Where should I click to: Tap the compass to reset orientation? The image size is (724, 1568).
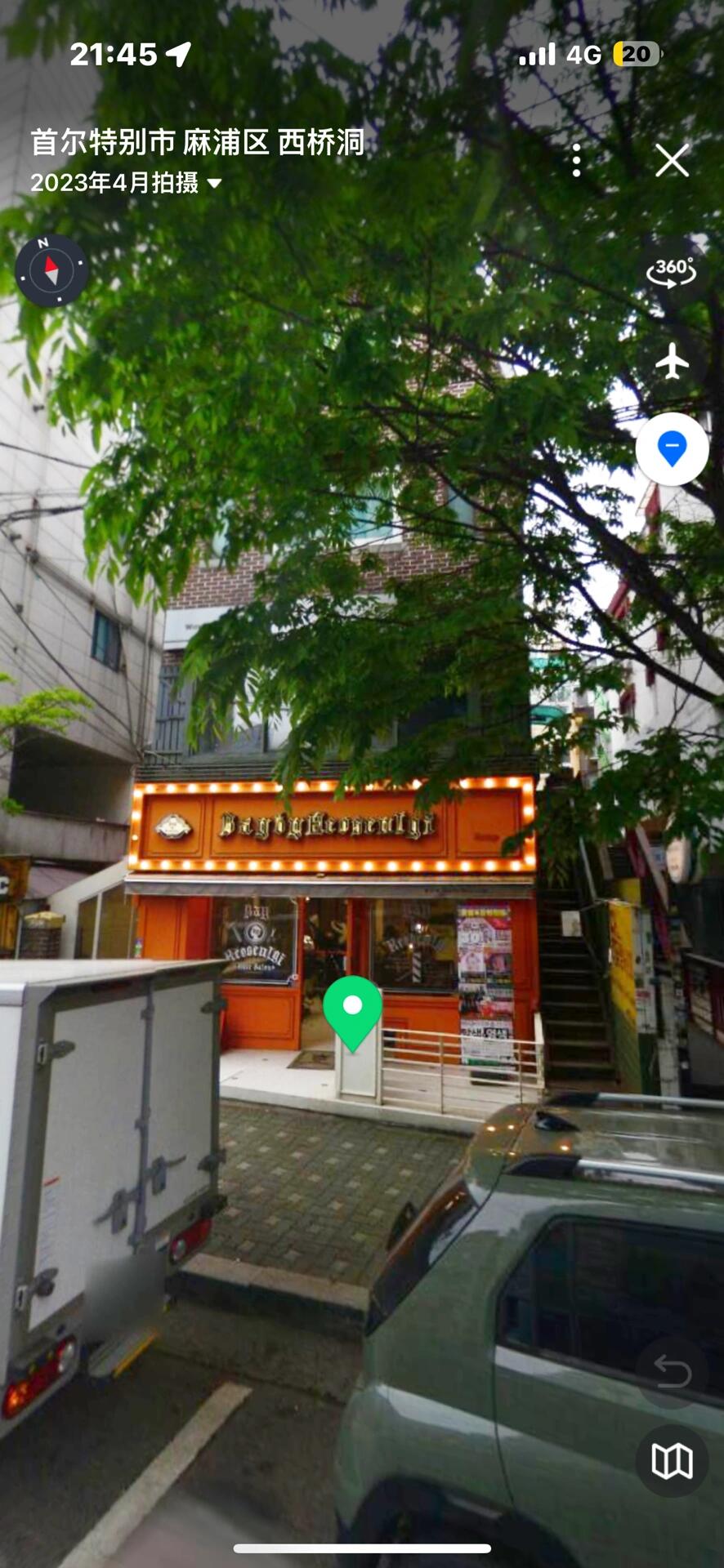51,270
